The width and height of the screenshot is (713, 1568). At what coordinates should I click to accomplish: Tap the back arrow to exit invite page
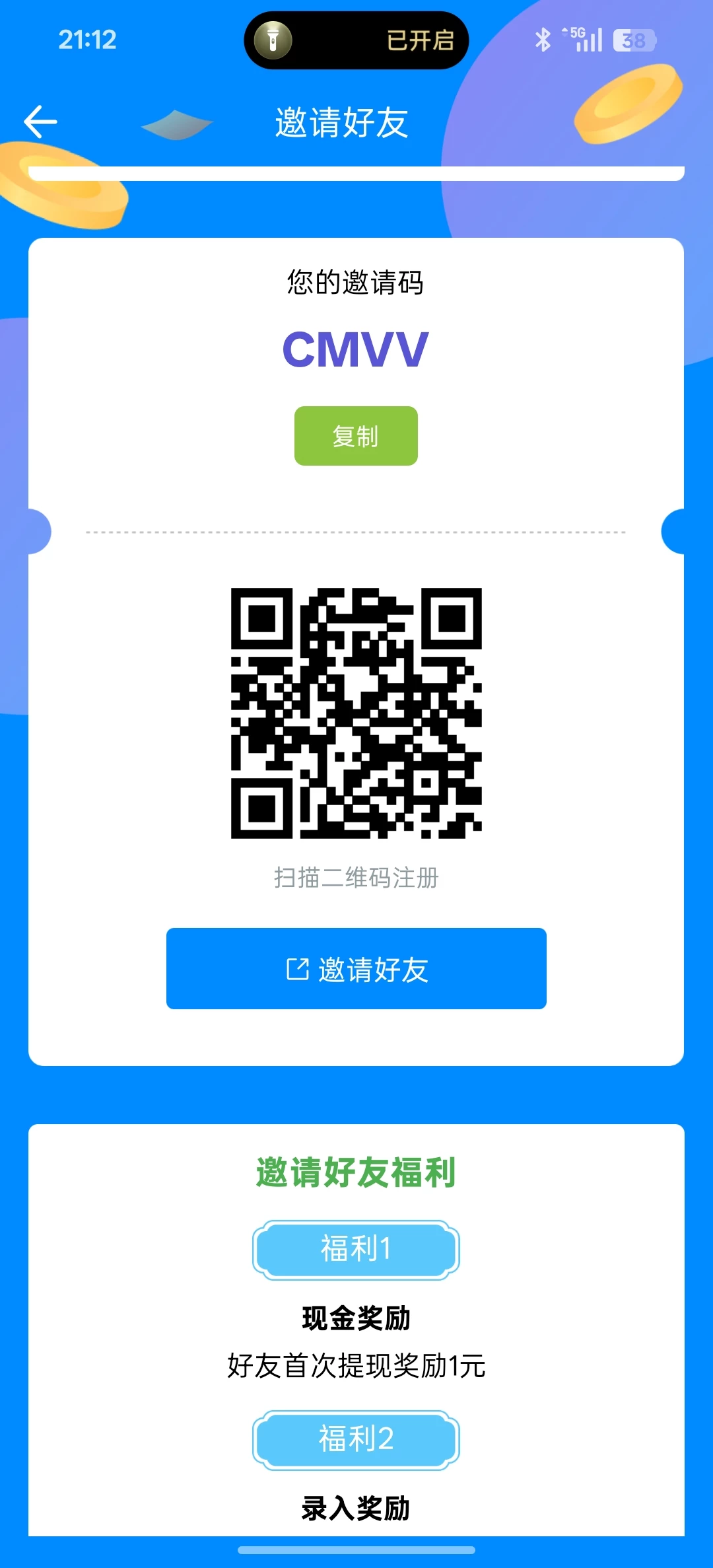tap(40, 121)
